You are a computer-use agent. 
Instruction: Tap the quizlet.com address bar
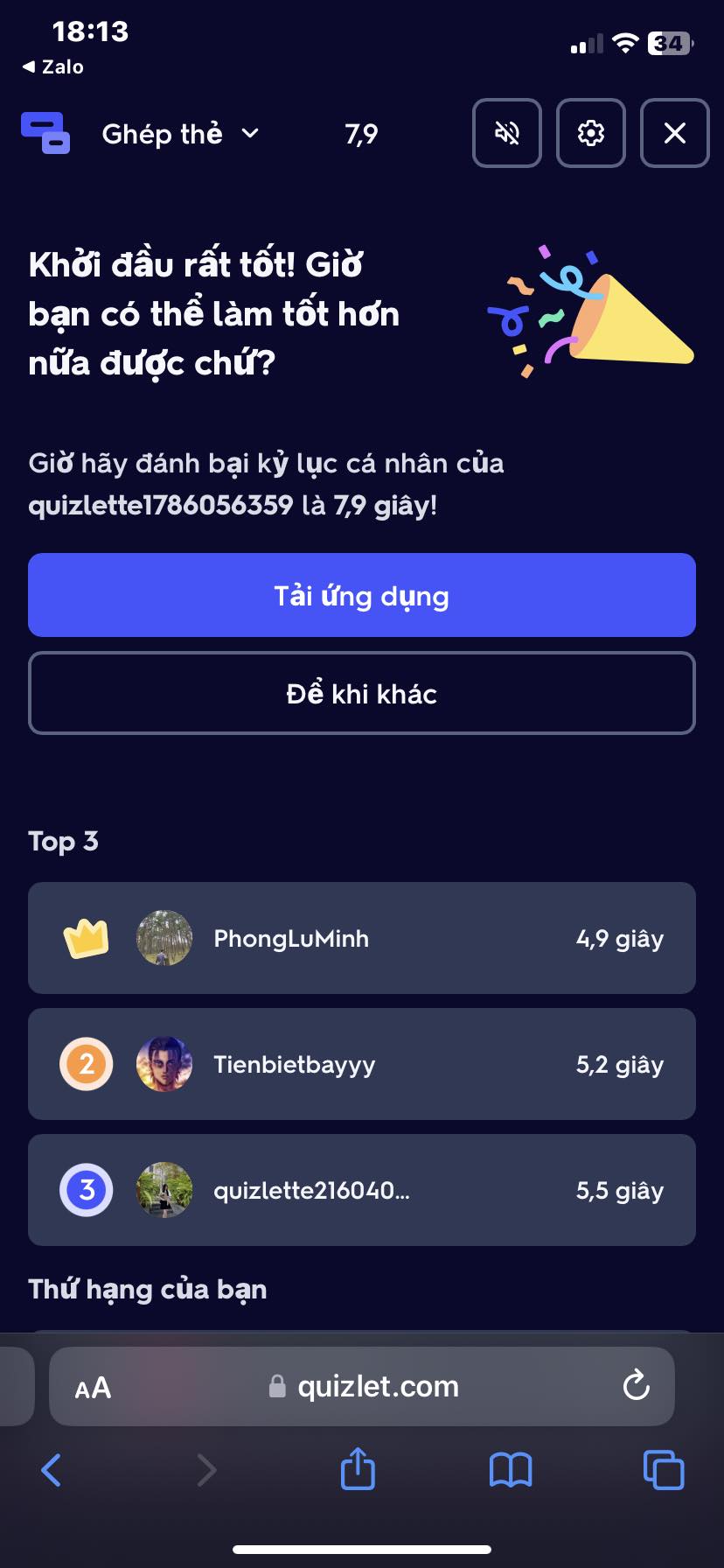[x=367, y=1386]
